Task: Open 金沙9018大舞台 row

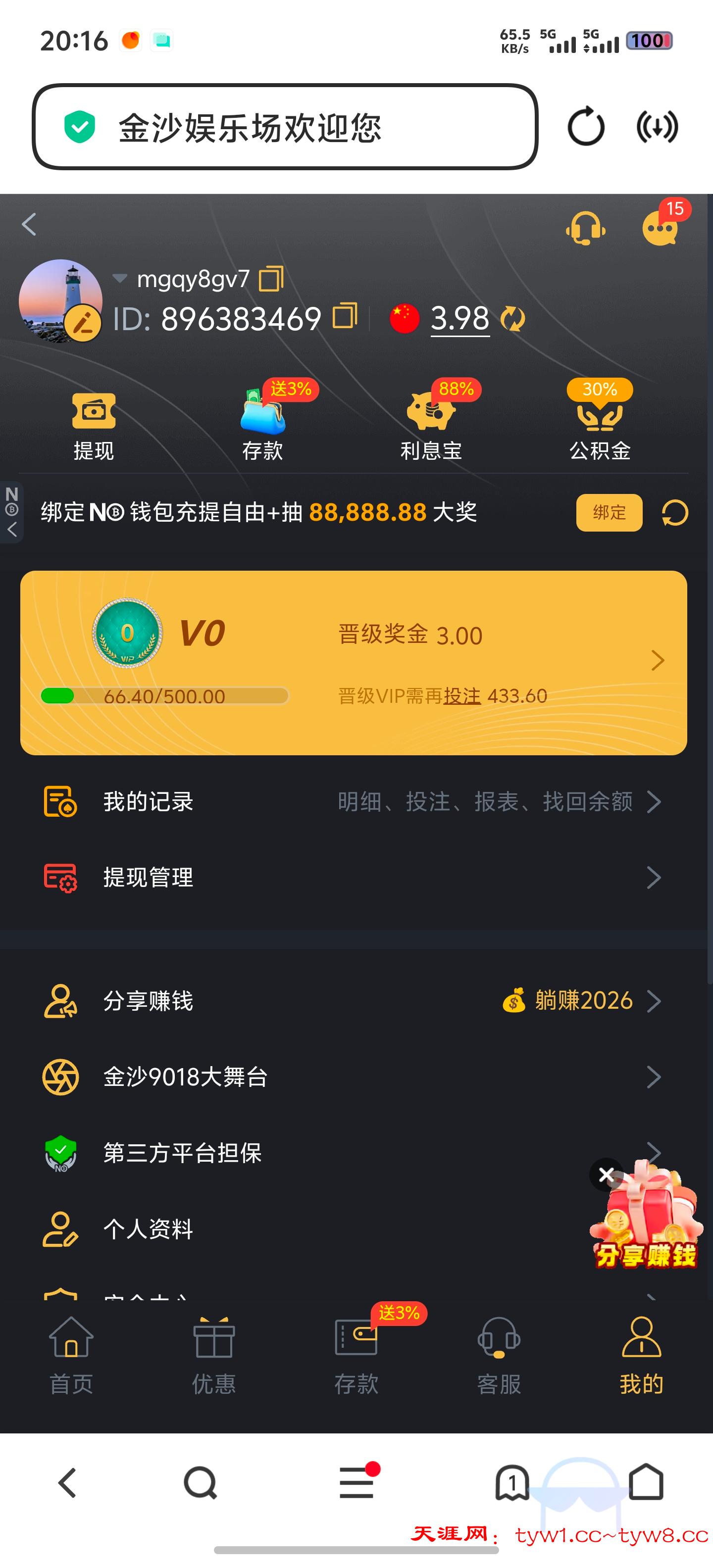Action: 353,1077
